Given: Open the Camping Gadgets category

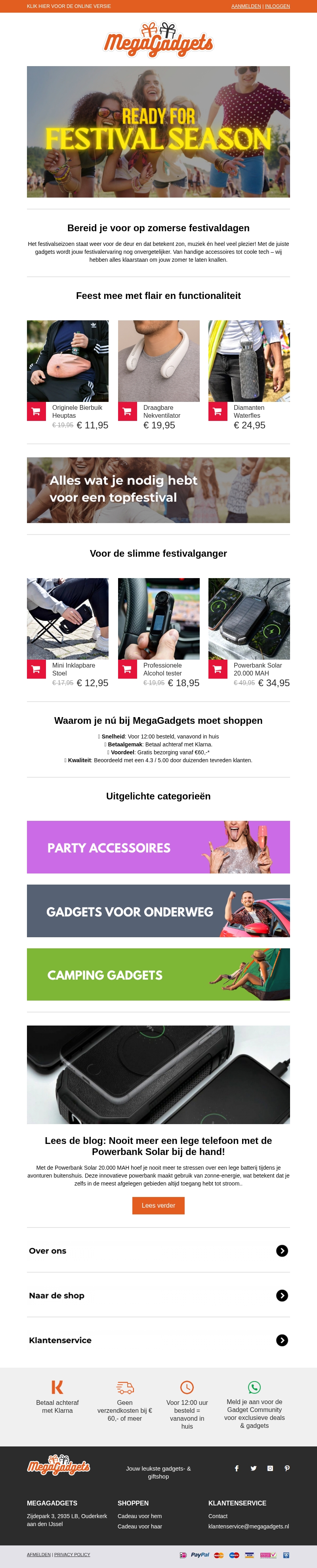Looking at the screenshot, I should (x=158, y=974).
